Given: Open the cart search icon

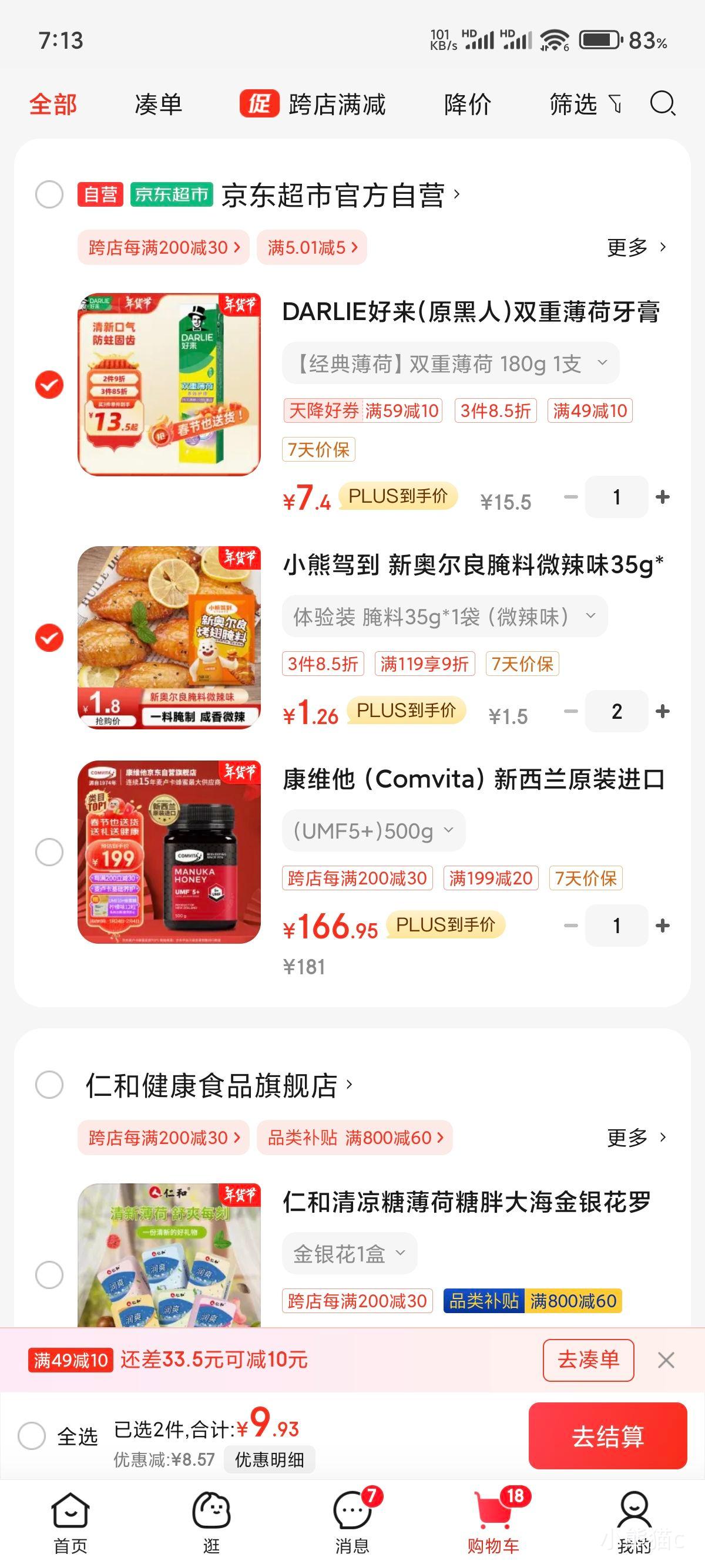Looking at the screenshot, I should (x=662, y=103).
